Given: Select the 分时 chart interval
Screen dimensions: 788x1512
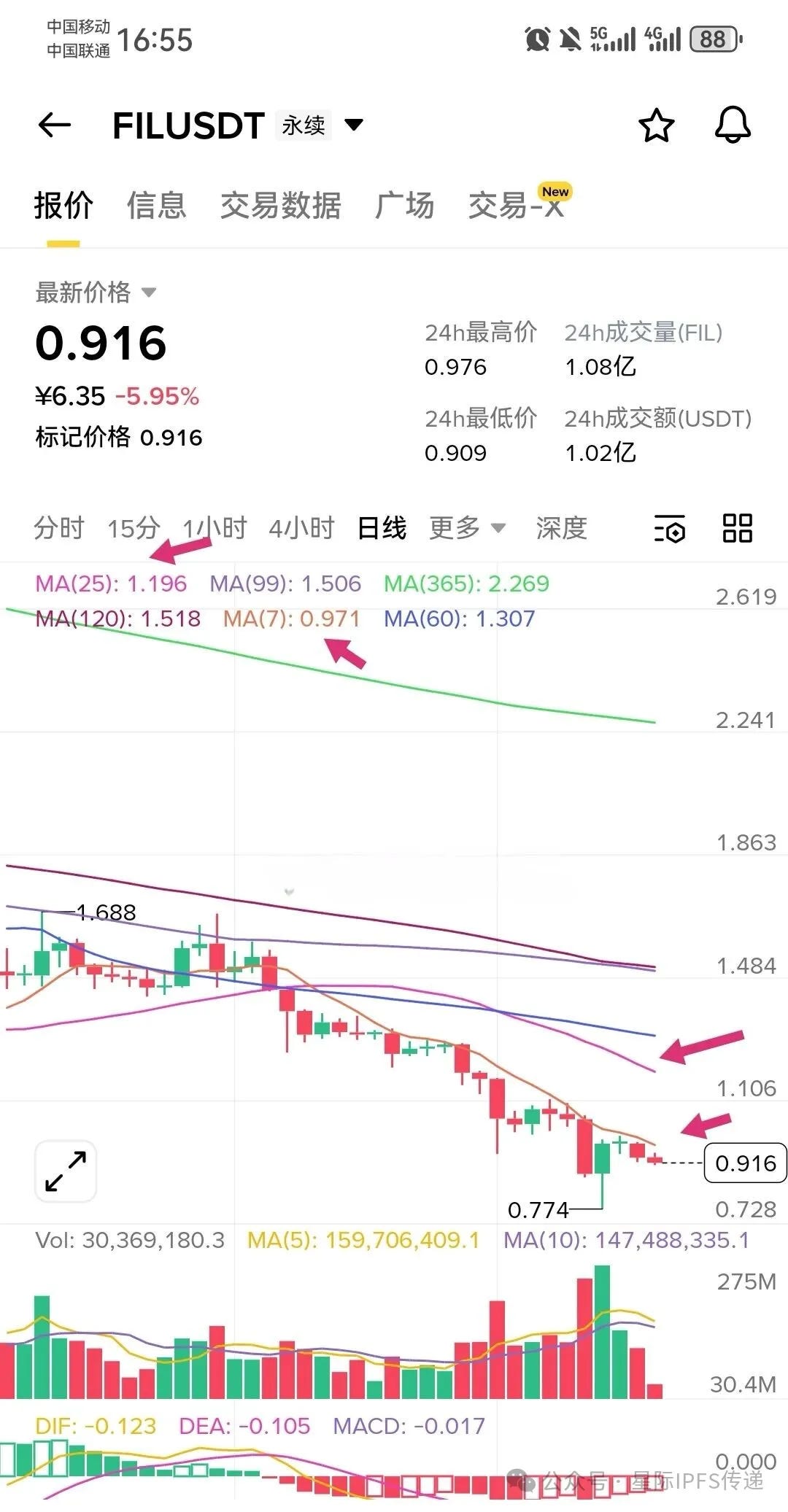Looking at the screenshot, I should click(x=59, y=527).
